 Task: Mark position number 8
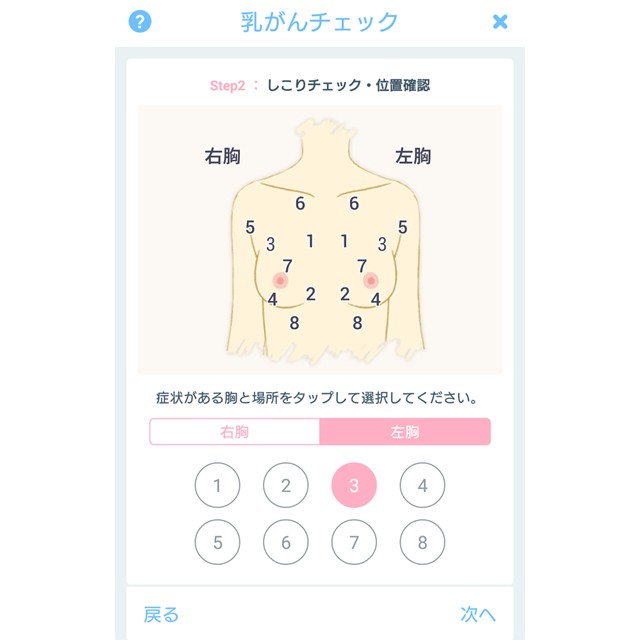pos(422,543)
